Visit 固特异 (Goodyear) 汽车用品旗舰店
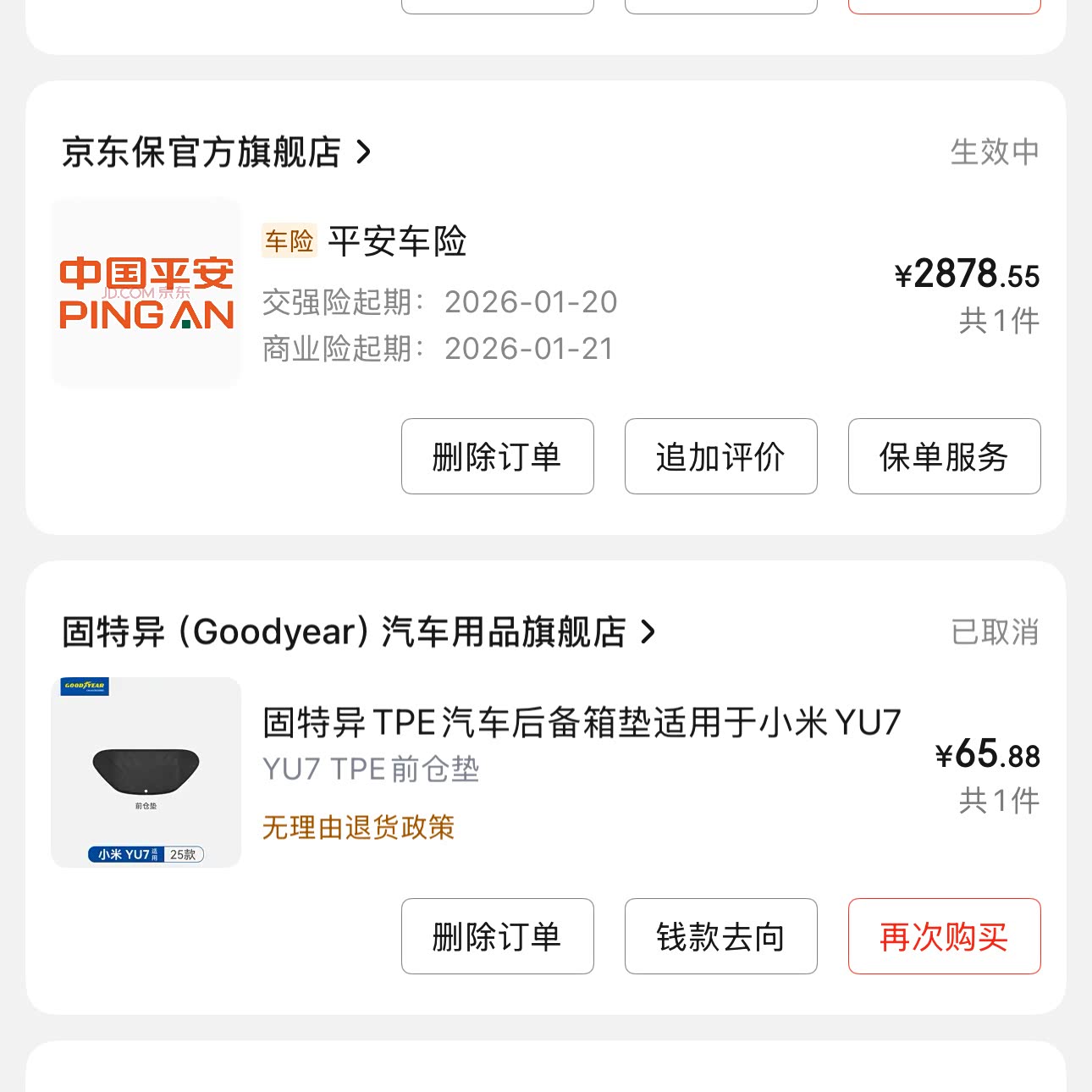The height and width of the screenshot is (1092, 1092). (x=357, y=632)
